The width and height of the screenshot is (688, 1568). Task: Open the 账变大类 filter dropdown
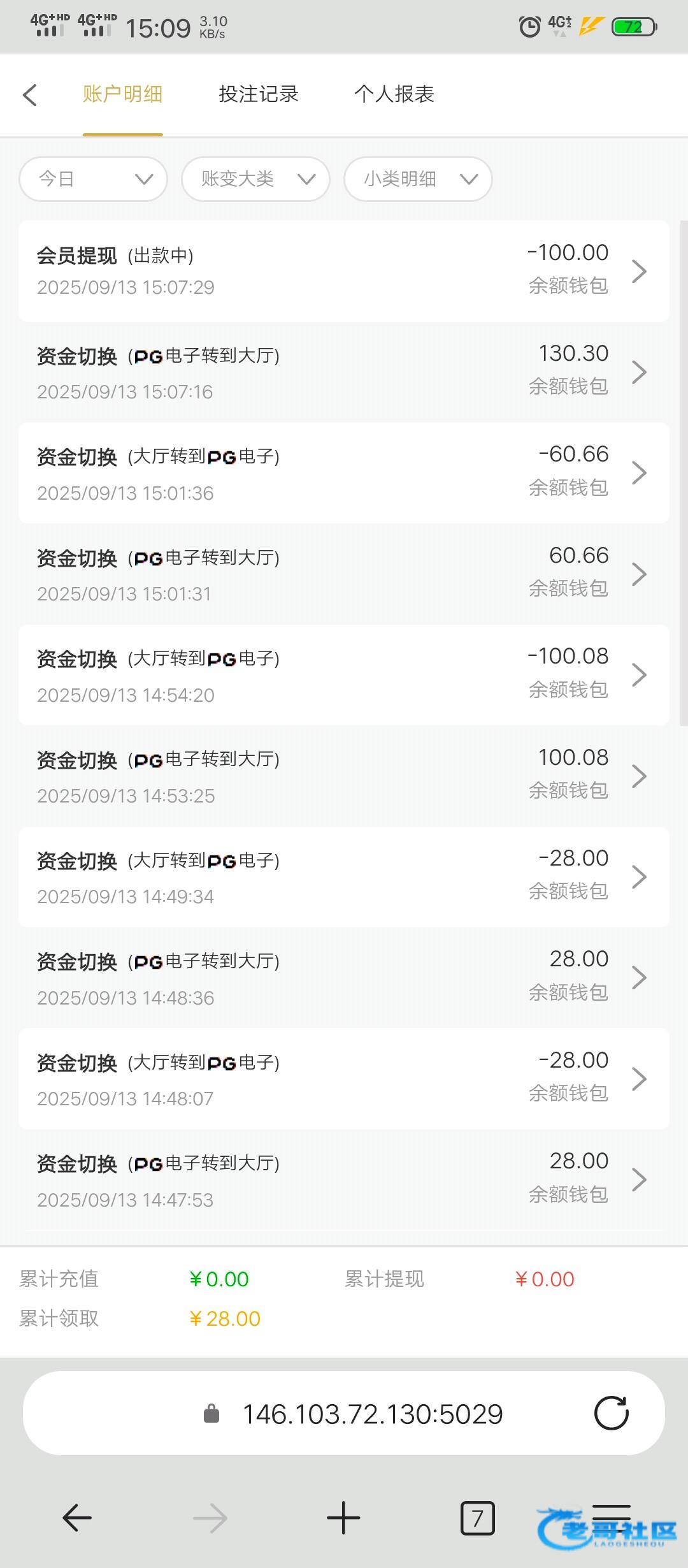pos(255,179)
